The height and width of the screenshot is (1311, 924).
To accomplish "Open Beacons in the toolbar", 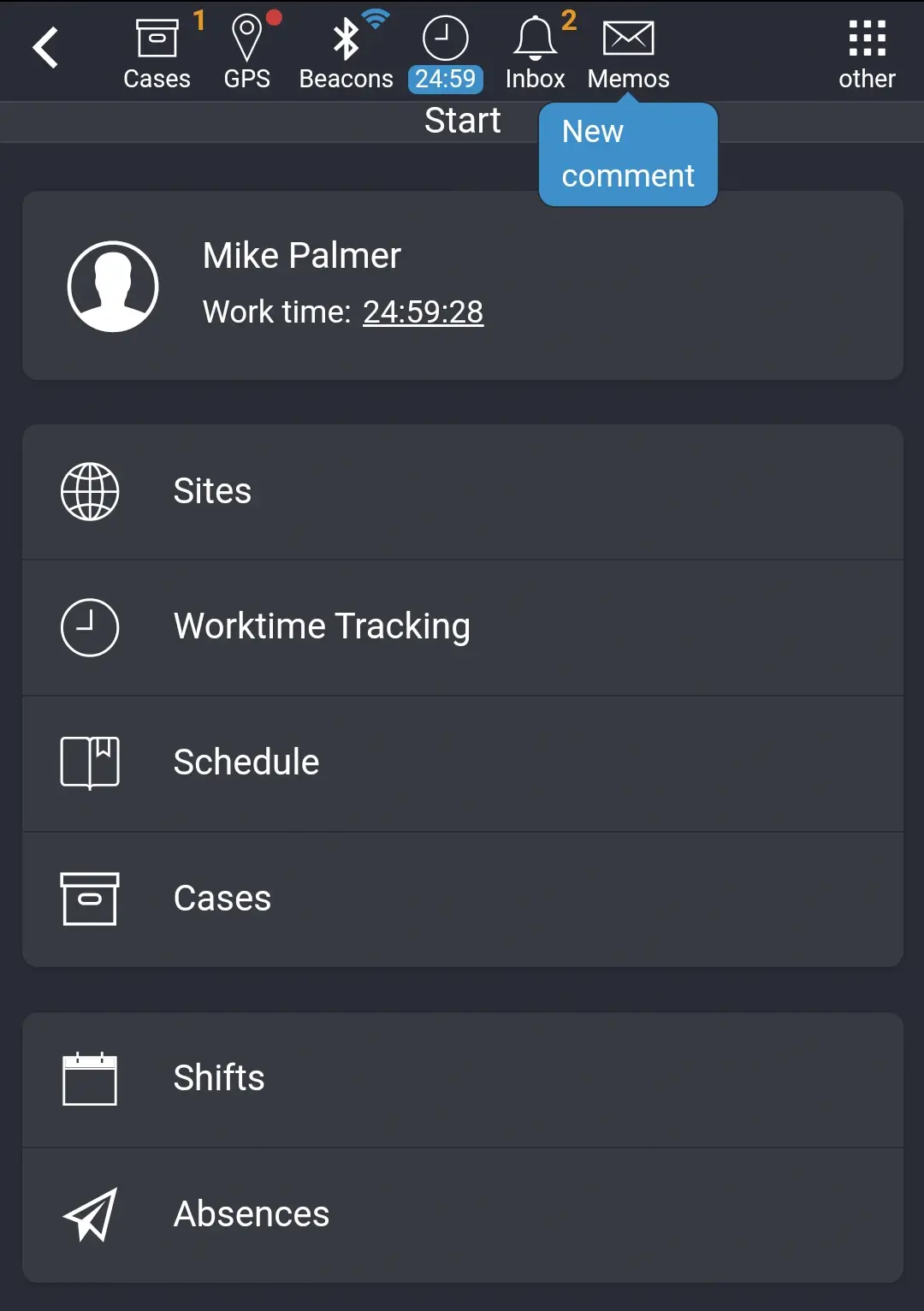I will [346, 53].
